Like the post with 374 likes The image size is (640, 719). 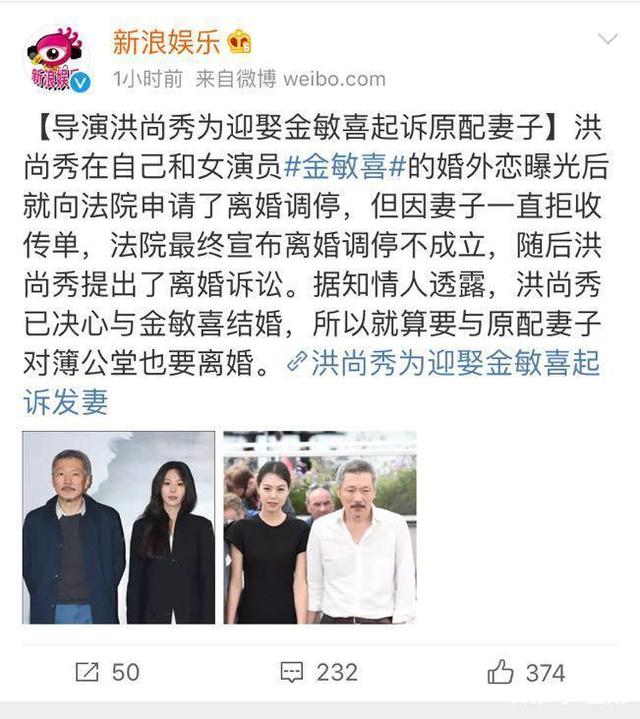tap(526, 672)
